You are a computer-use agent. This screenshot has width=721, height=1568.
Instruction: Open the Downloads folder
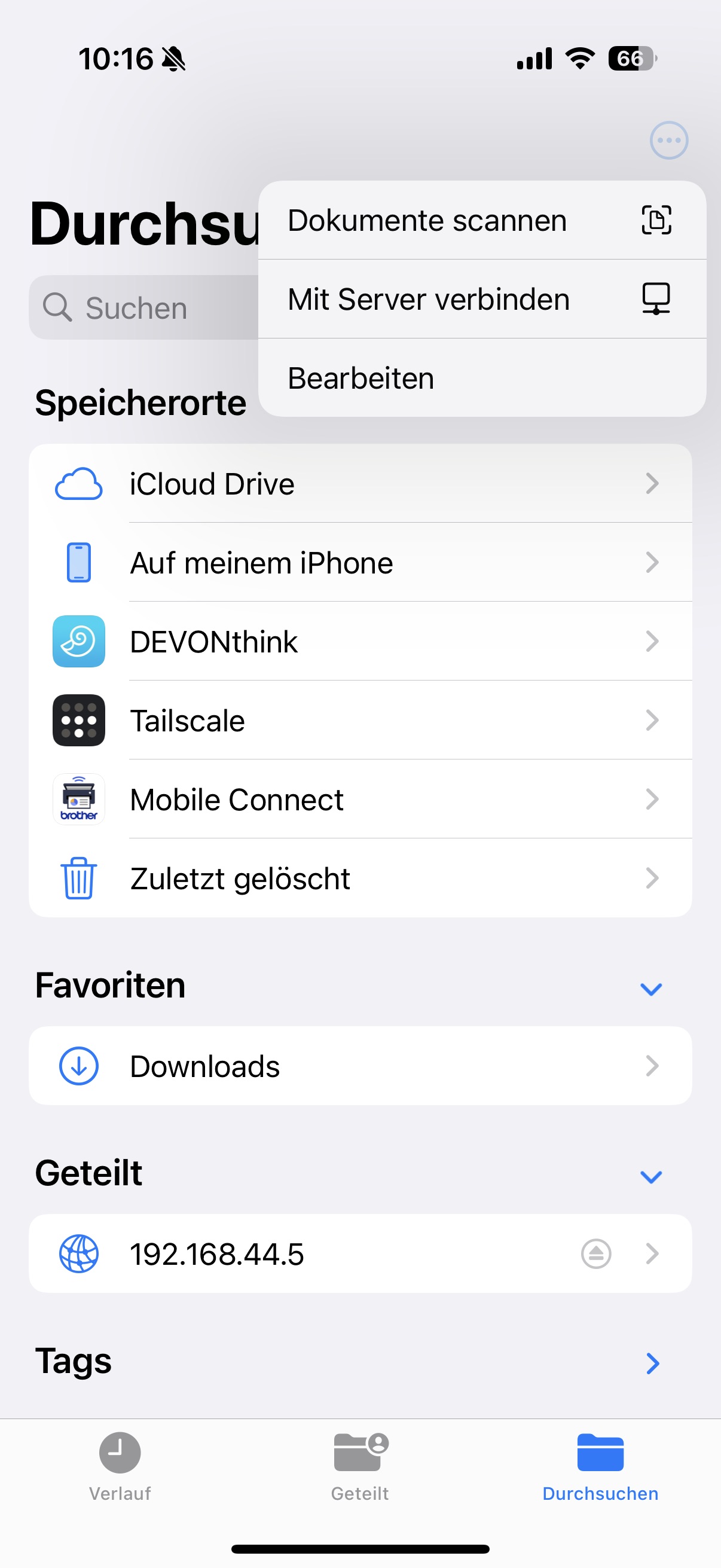point(360,1066)
